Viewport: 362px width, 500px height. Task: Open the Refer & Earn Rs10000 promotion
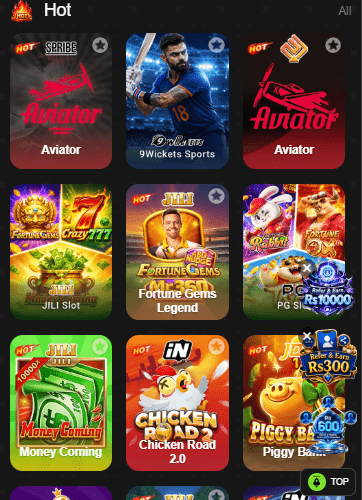(328, 292)
